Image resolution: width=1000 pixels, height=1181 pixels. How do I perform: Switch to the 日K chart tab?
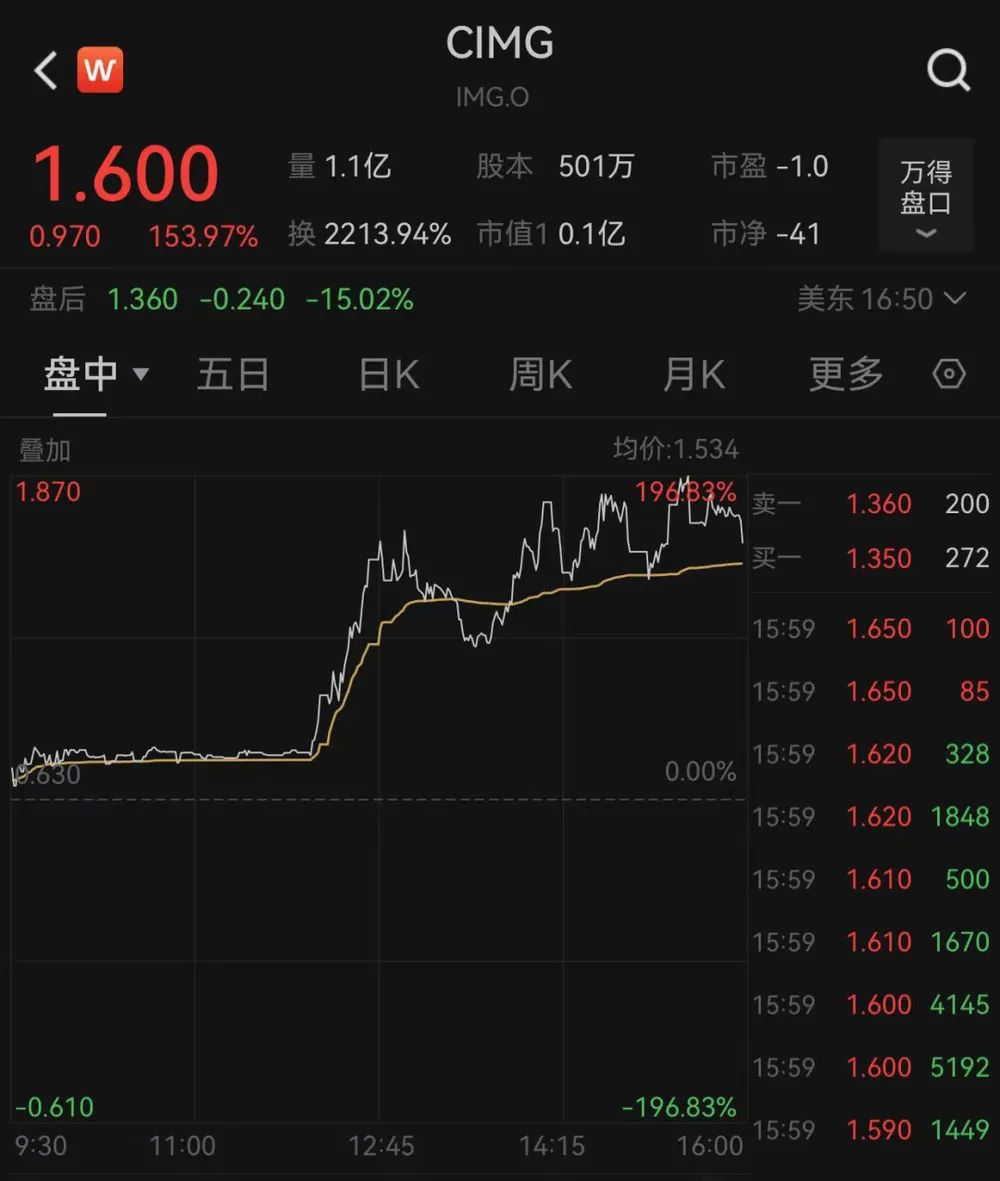[389, 375]
